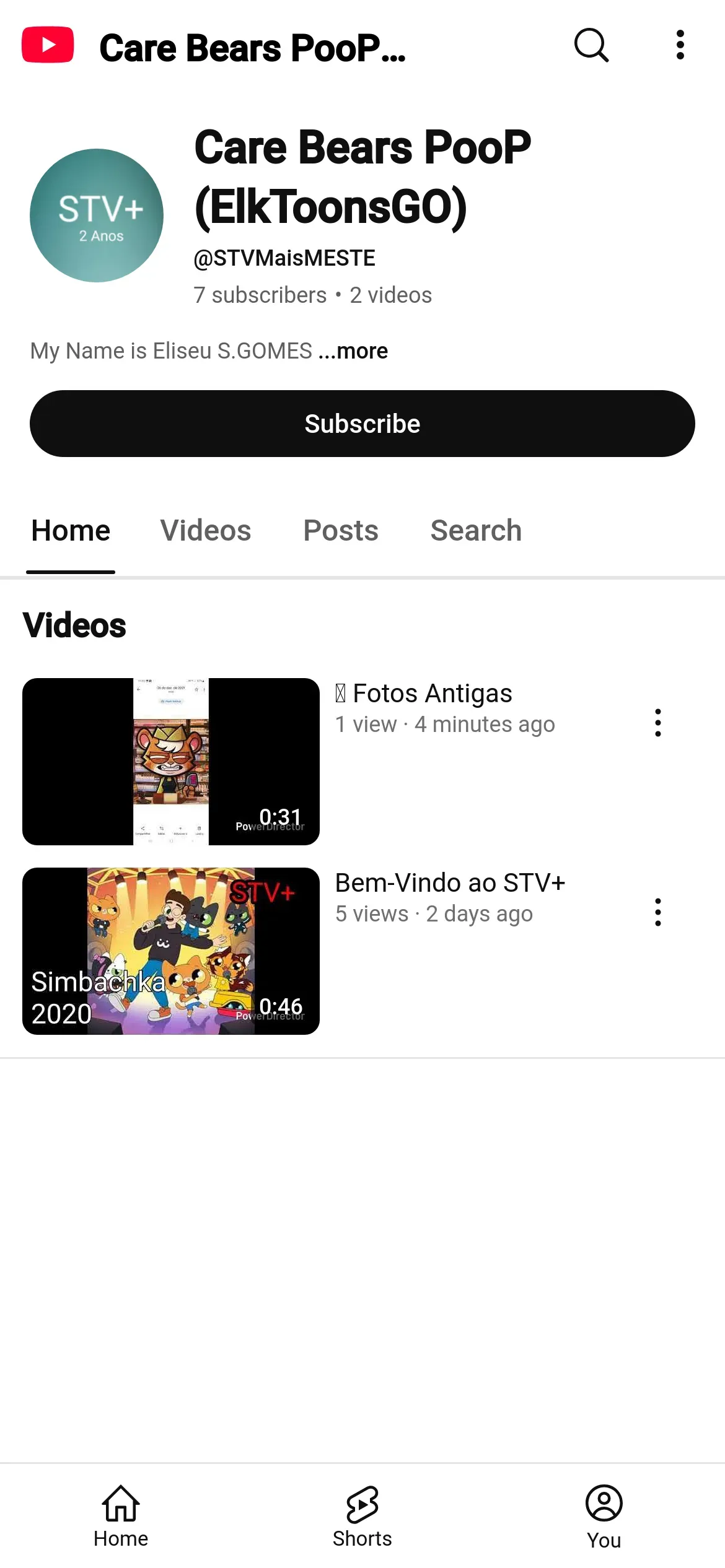Open options for Fotos Antigas video
This screenshot has width=725, height=1568.
[x=658, y=723]
